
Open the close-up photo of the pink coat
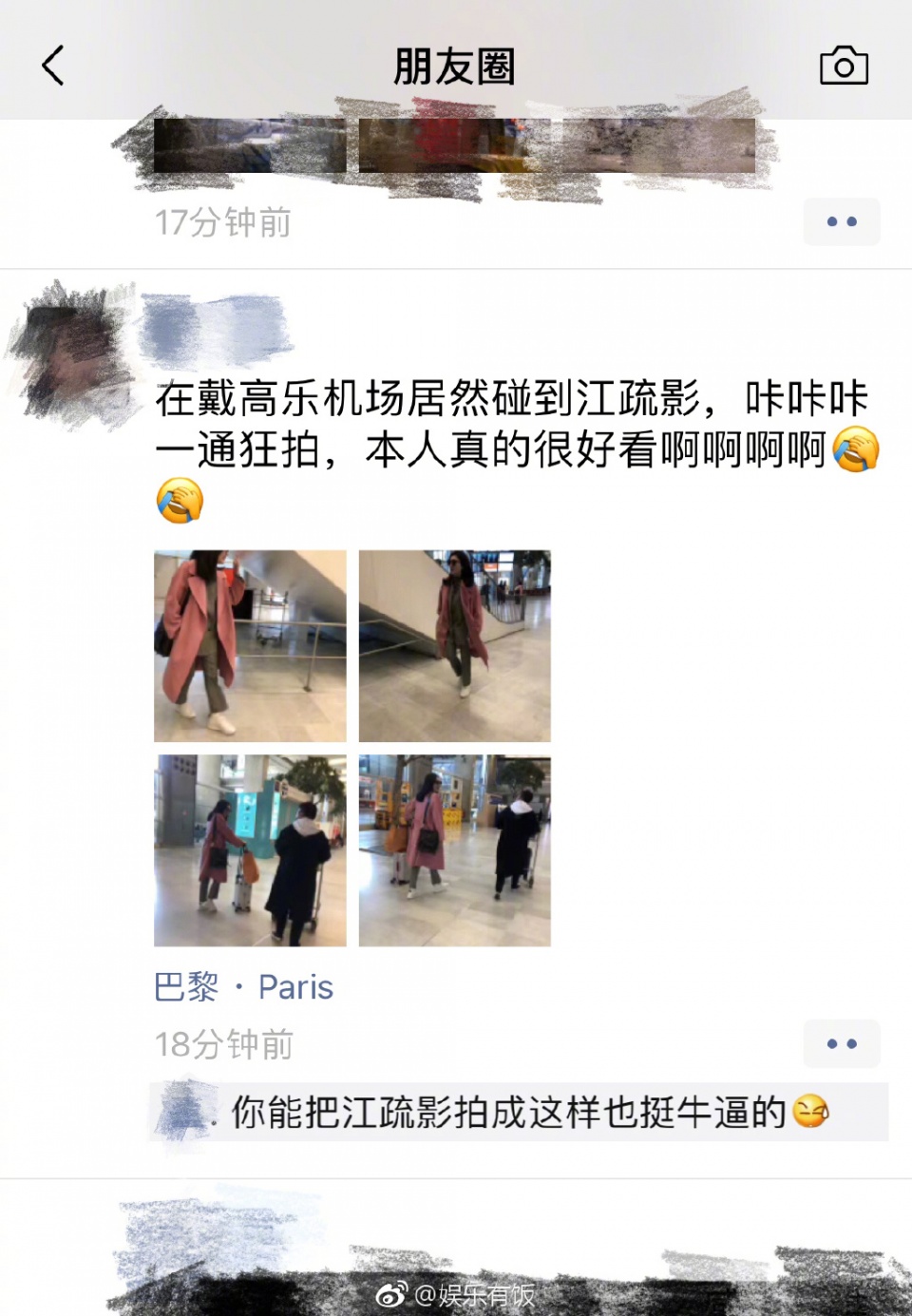click(250, 645)
